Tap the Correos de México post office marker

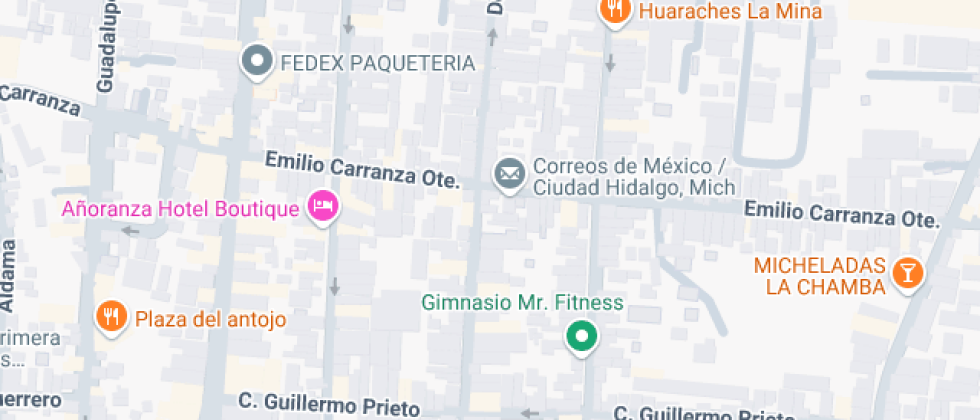click(510, 175)
